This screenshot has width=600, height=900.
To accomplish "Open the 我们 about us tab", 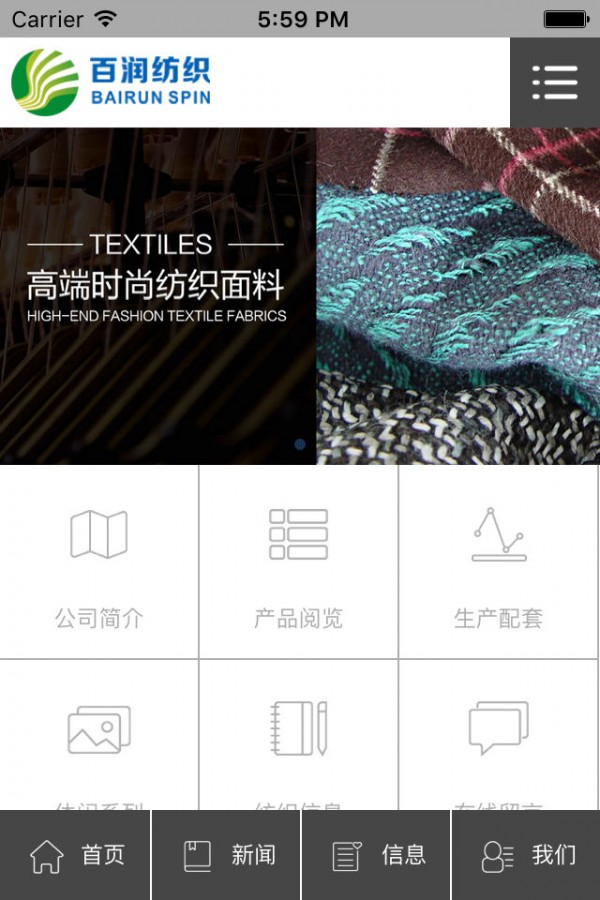I will [x=527, y=856].
